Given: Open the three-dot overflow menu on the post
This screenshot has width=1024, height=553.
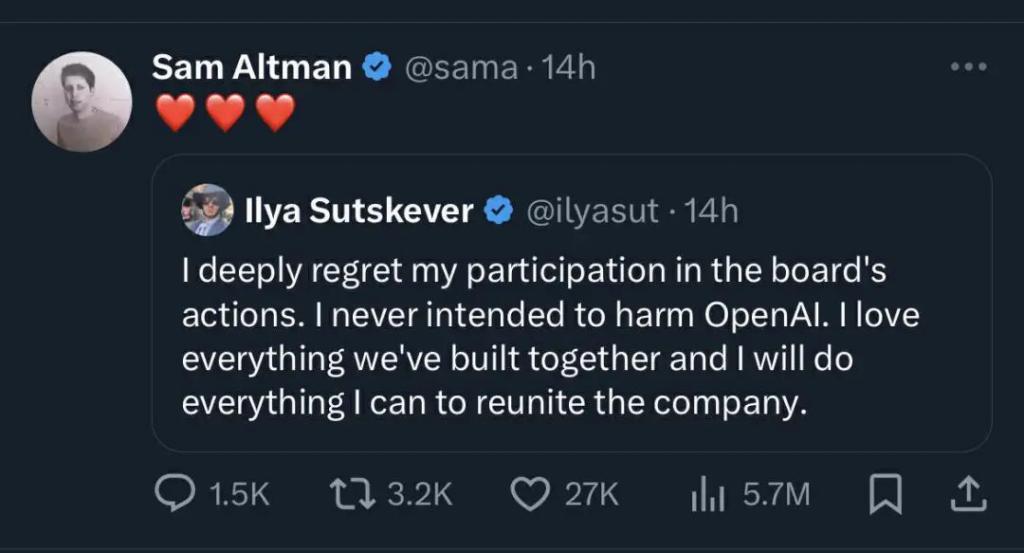Looking at the screenshot, I should pyautogui.click(x=968, y=68).
